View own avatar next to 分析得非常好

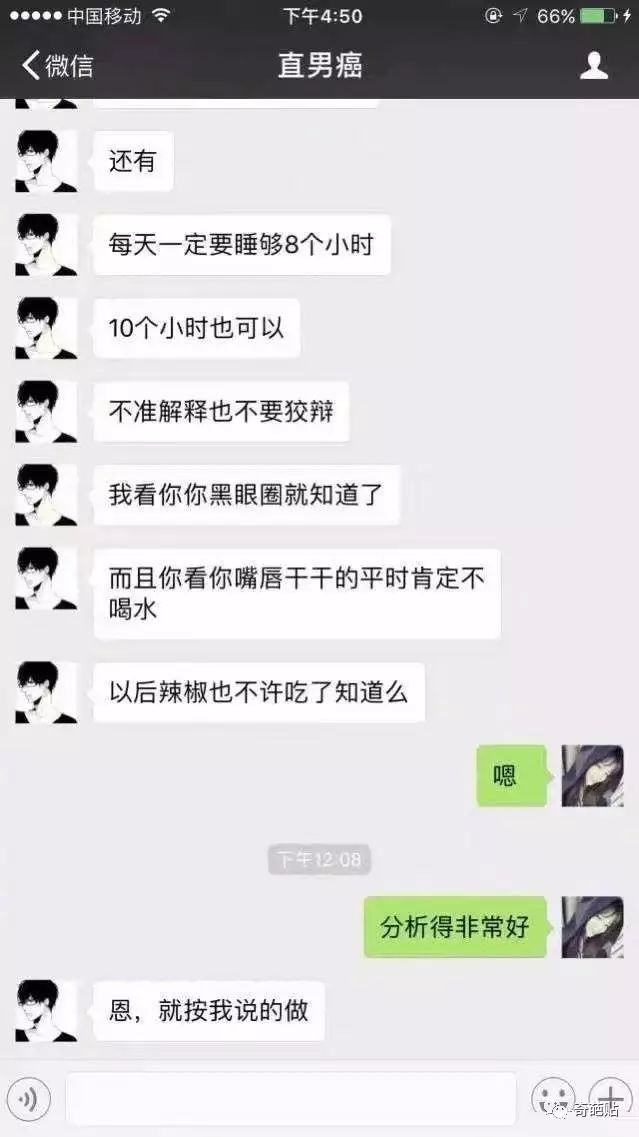pos(592,926)
